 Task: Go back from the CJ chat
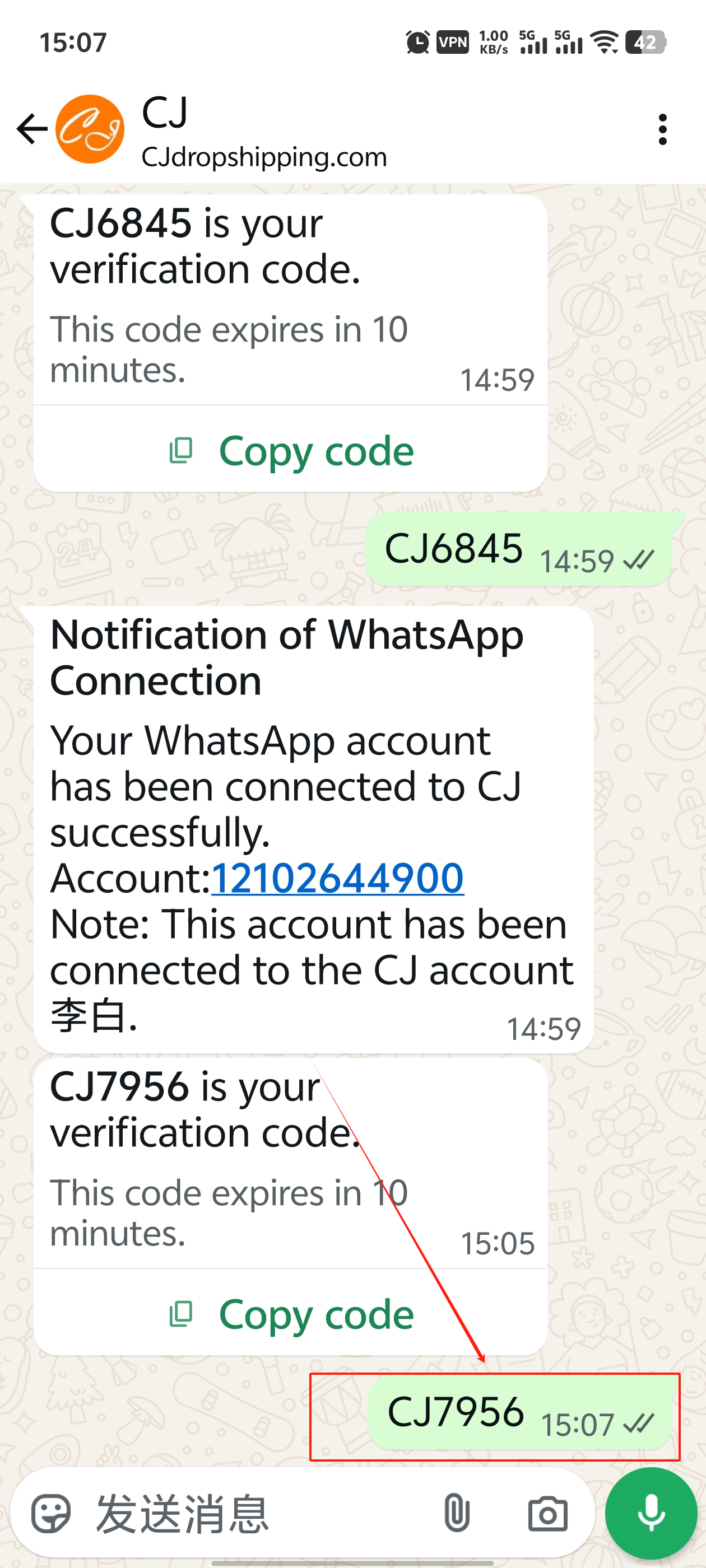coord(32,129)
